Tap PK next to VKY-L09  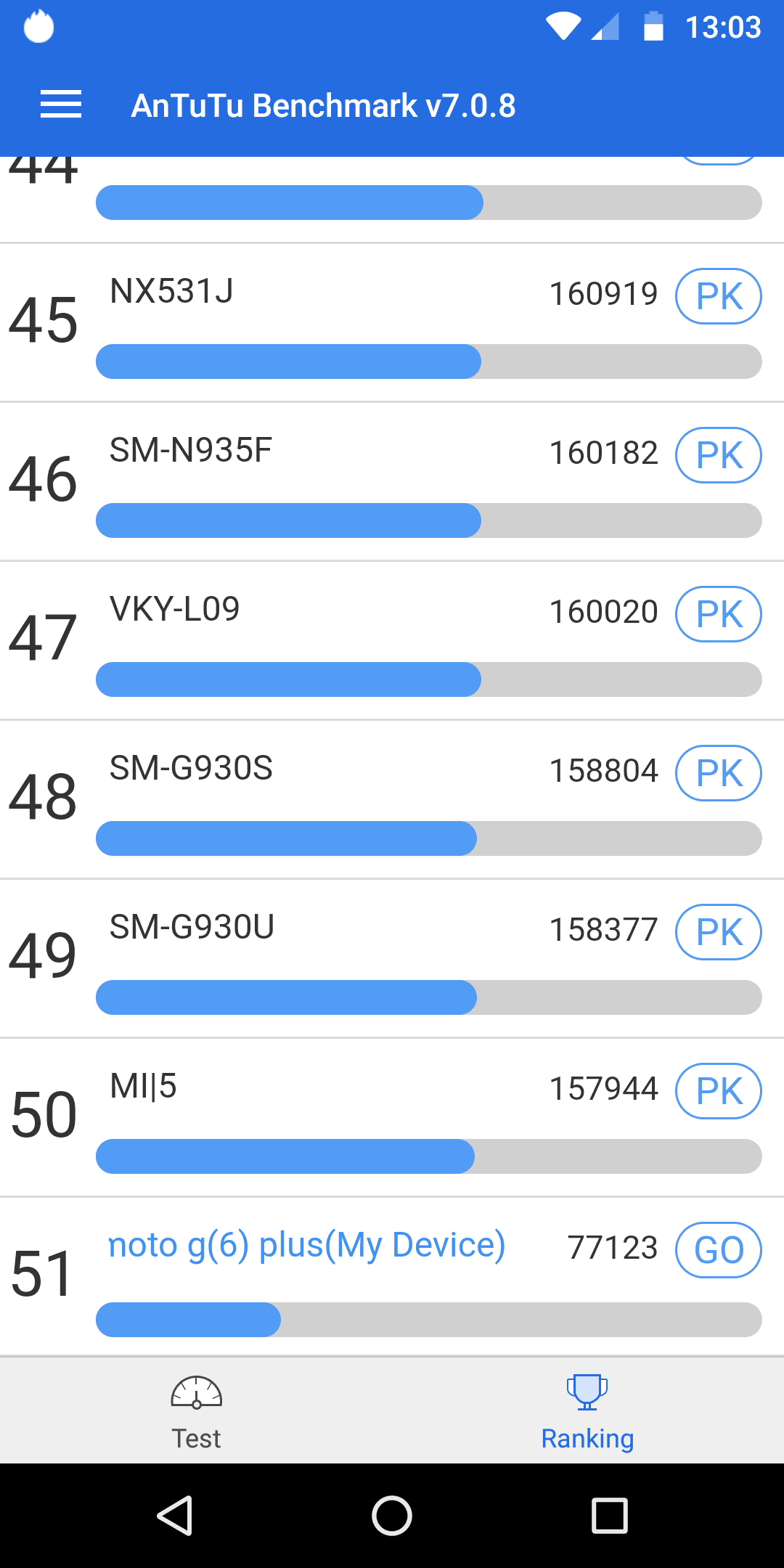719,614
